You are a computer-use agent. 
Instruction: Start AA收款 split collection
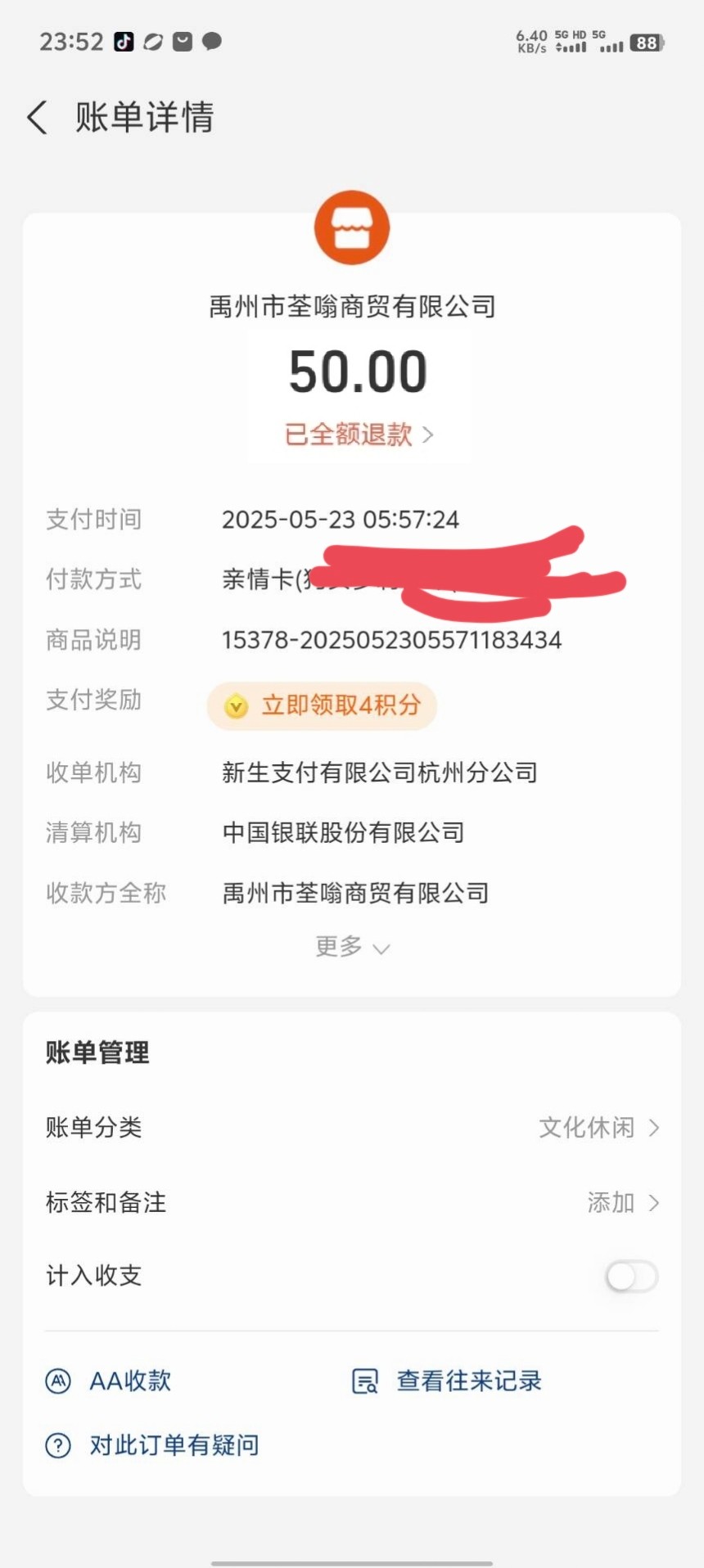108,1381
